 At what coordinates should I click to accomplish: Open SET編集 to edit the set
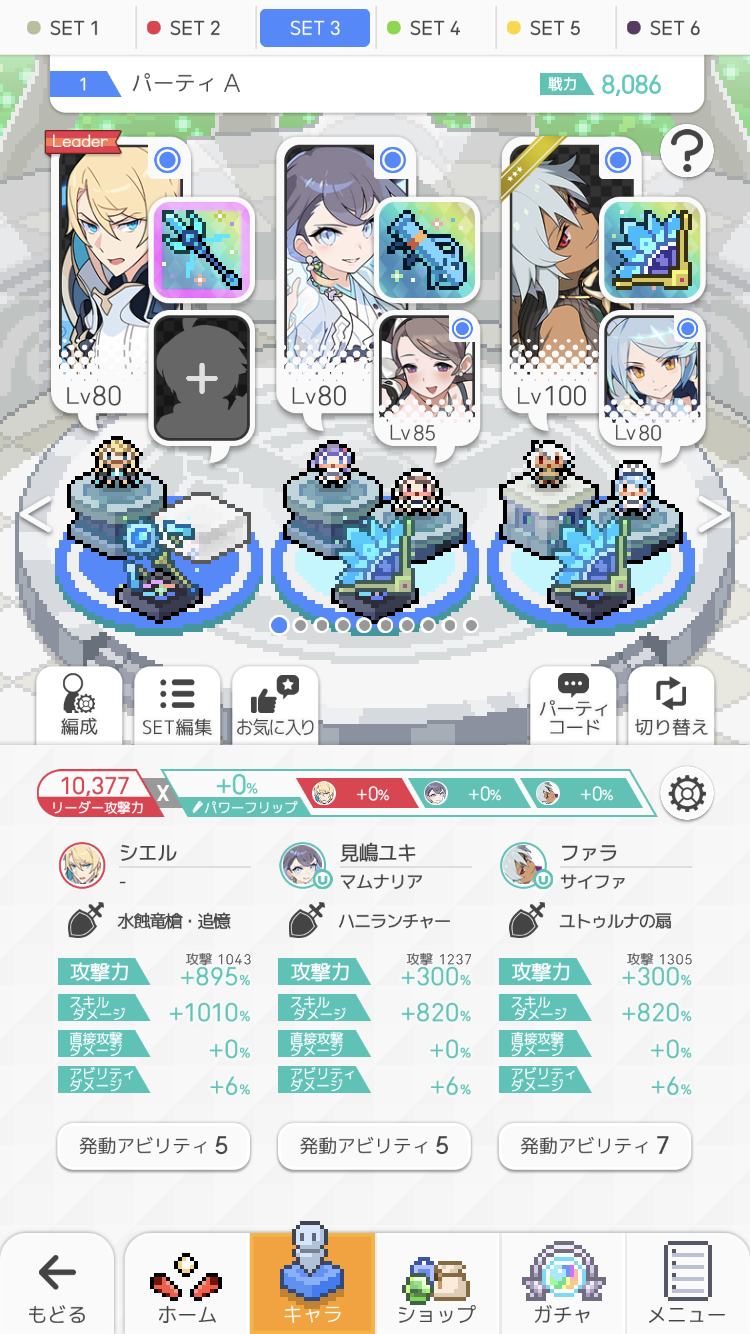[177, 705]
